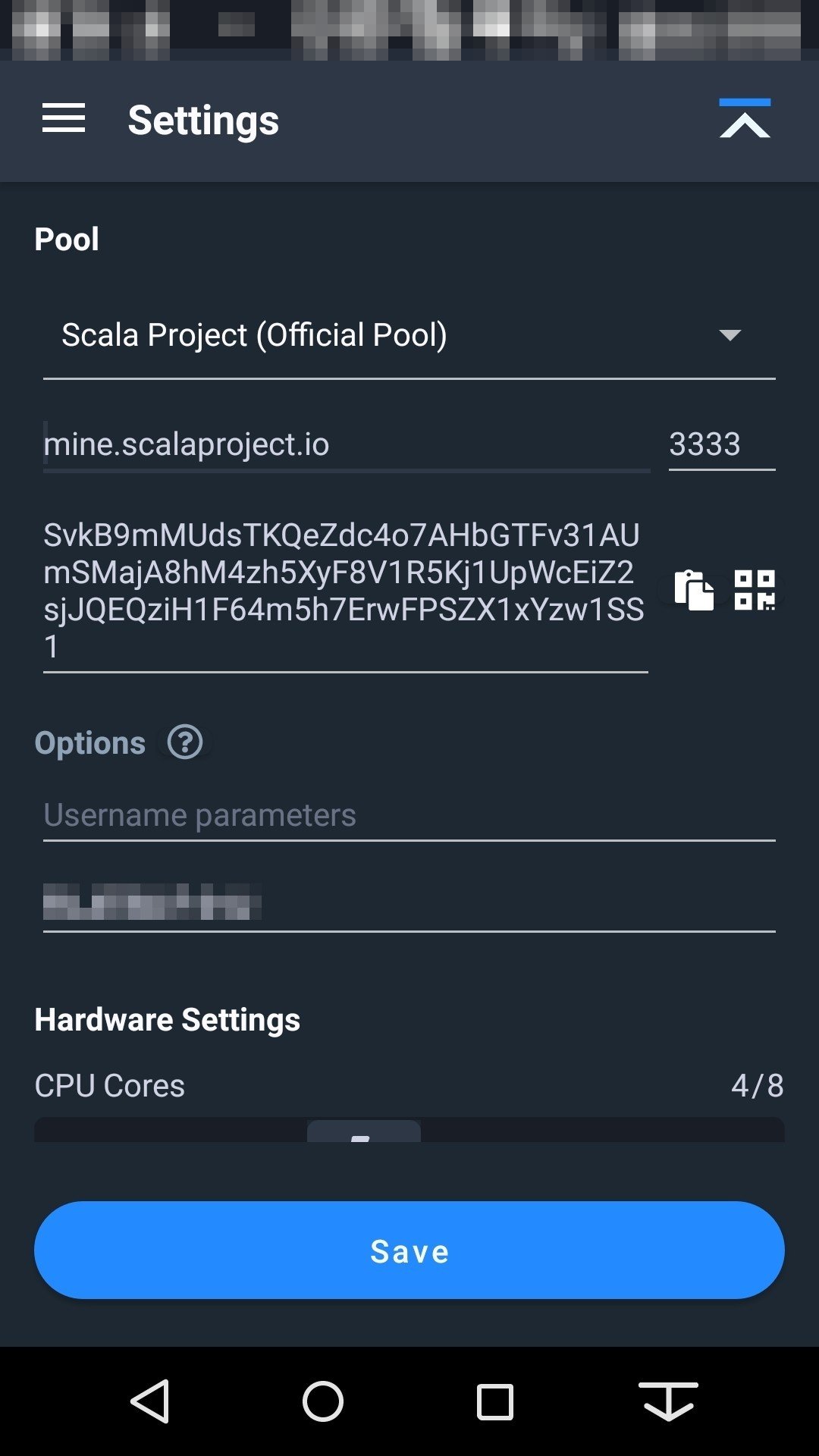Open the Options help question mark
This screenshot has width=819, height=1456.
[185, 742]
